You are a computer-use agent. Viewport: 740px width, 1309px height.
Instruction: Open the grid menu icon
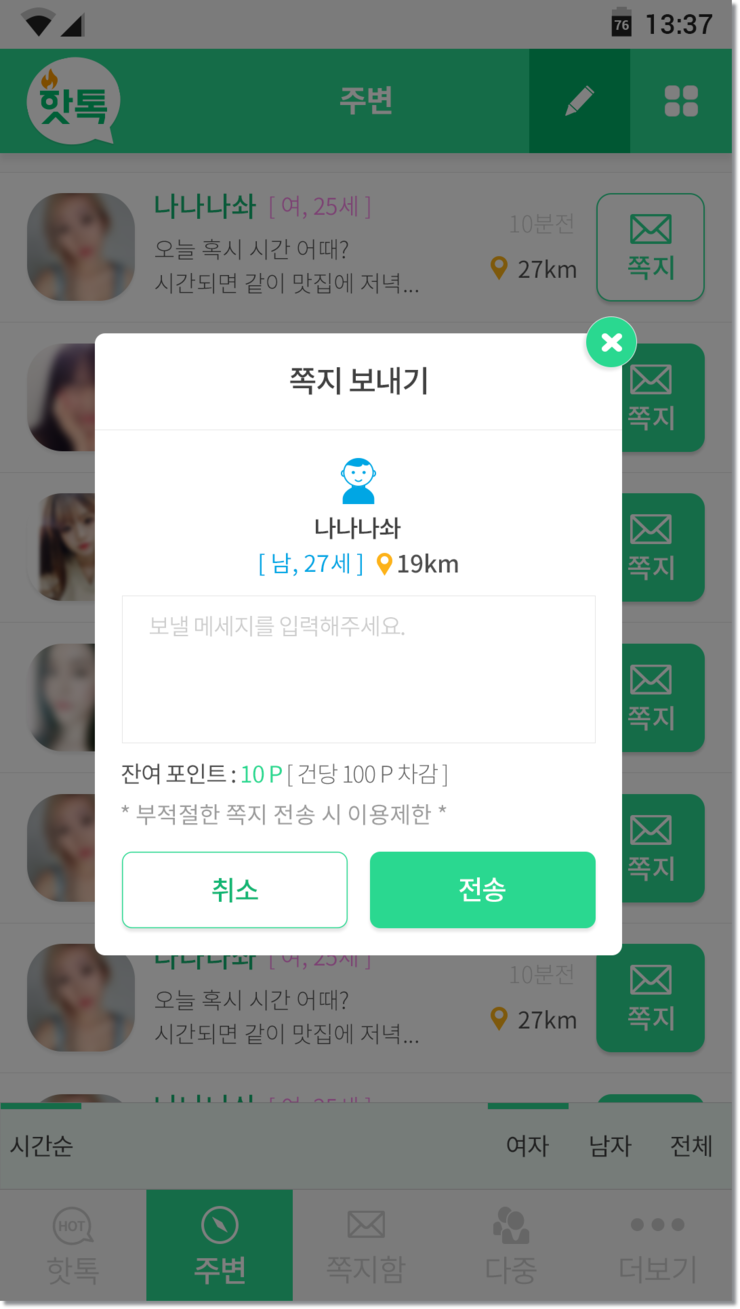tap(681, 101)
